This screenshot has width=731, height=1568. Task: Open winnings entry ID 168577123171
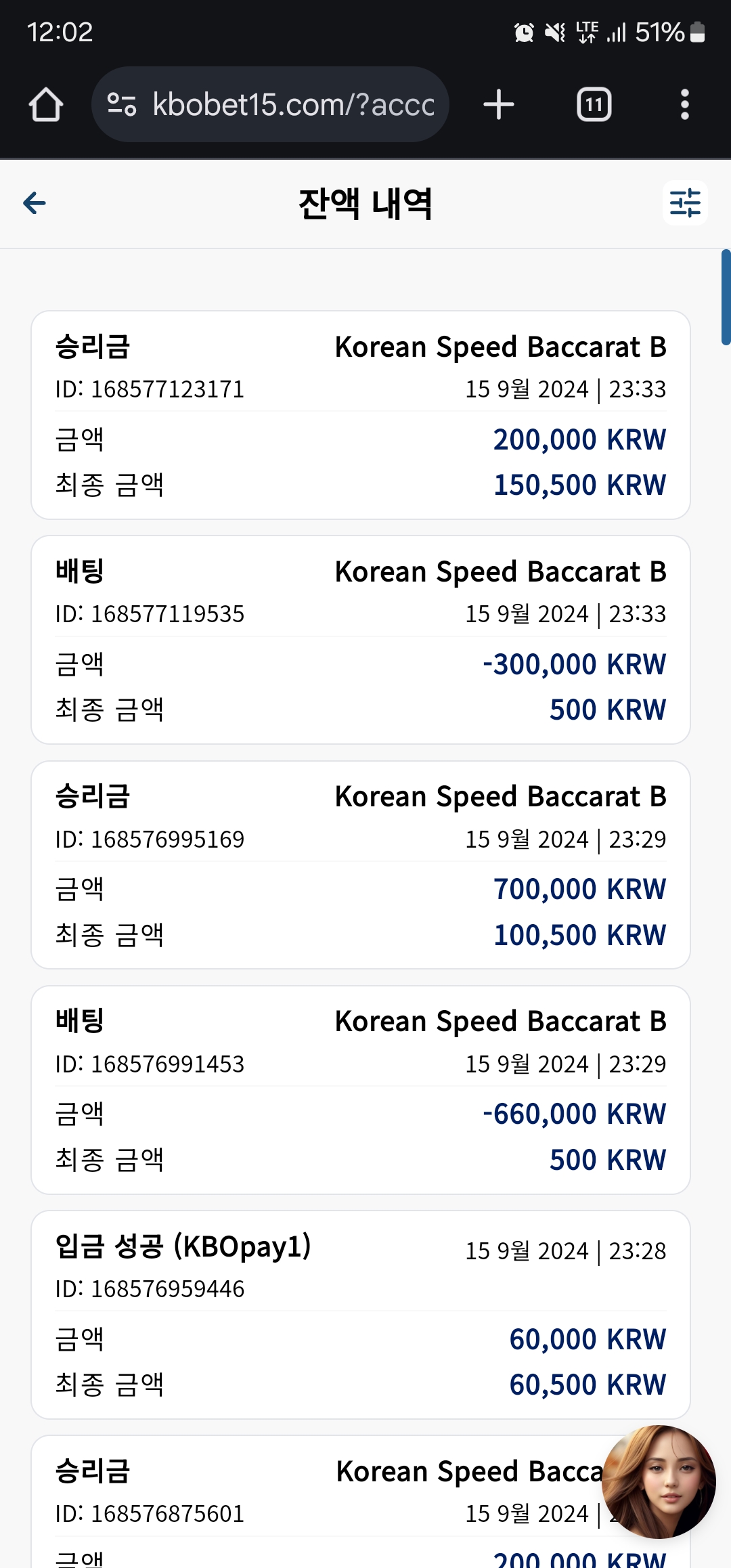click(x=361, y=415)
